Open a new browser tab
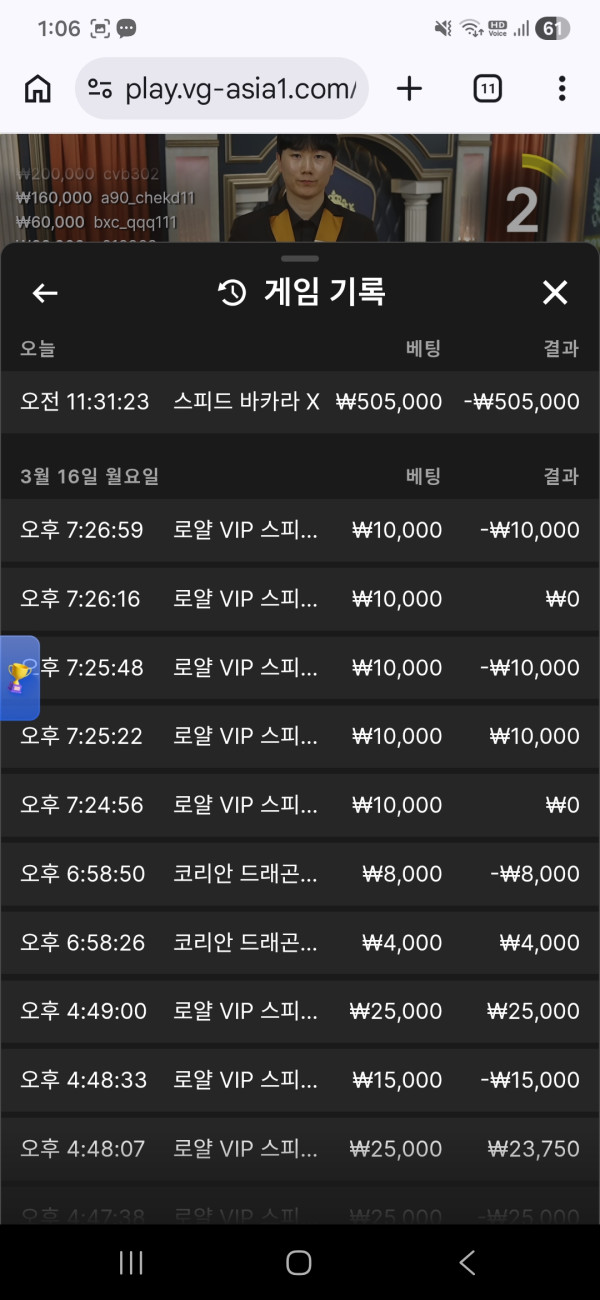Image resolution: width=600 pixels, height=1300 pixels. pyautogui.click(x=409, y=89)
